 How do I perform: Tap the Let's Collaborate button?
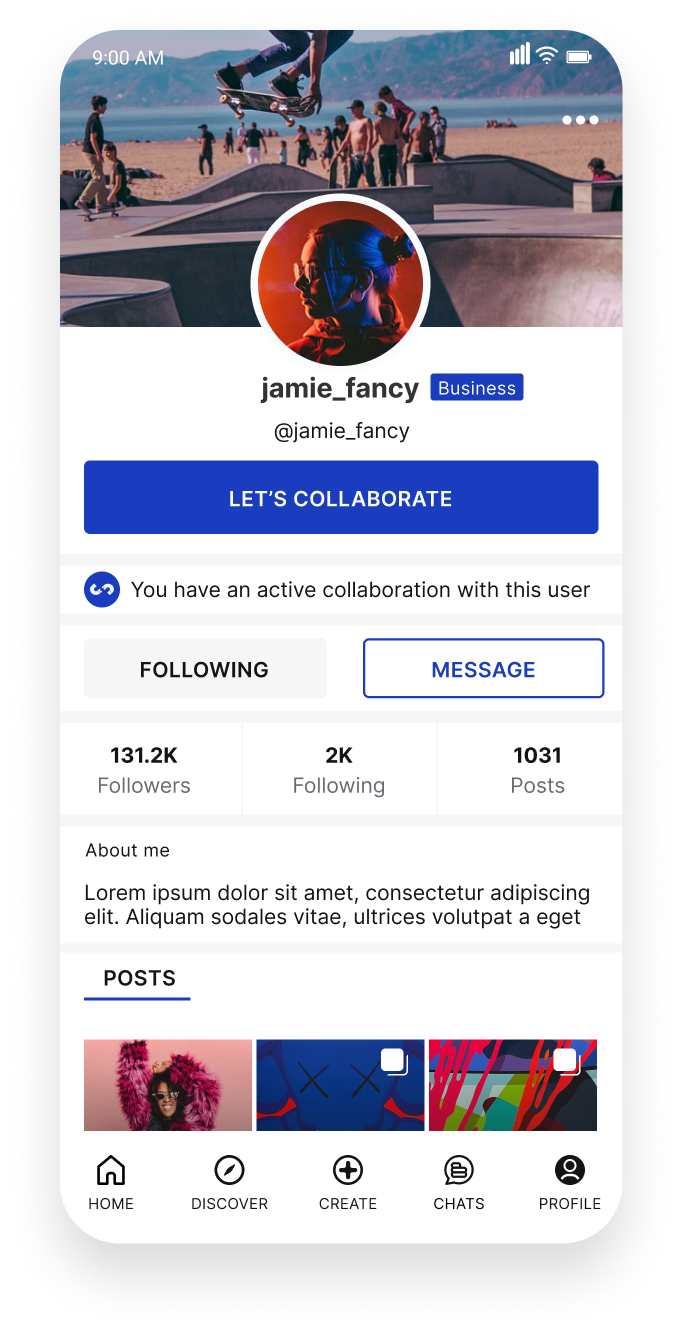[x=341, y=498]
